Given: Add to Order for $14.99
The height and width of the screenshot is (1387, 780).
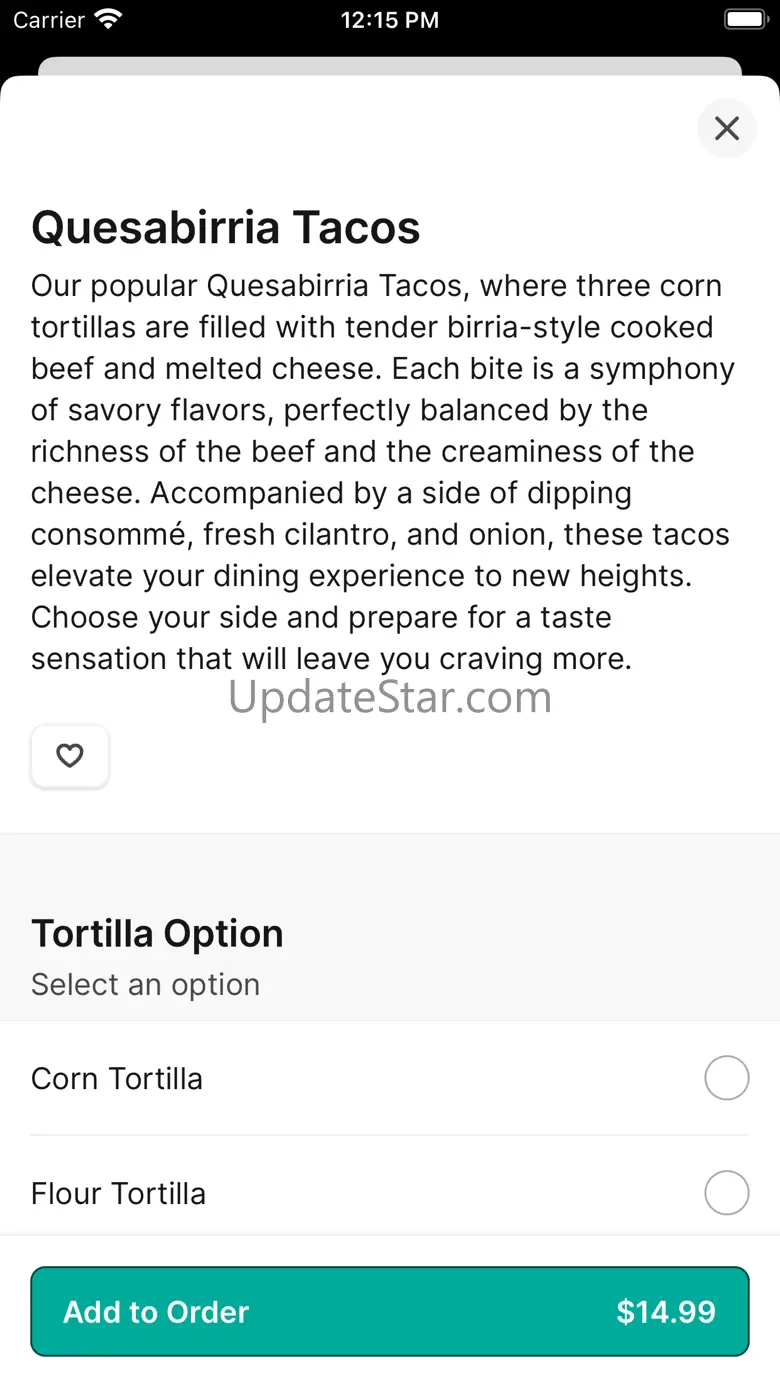Looking at the screenshot, I should [390, 1311].
